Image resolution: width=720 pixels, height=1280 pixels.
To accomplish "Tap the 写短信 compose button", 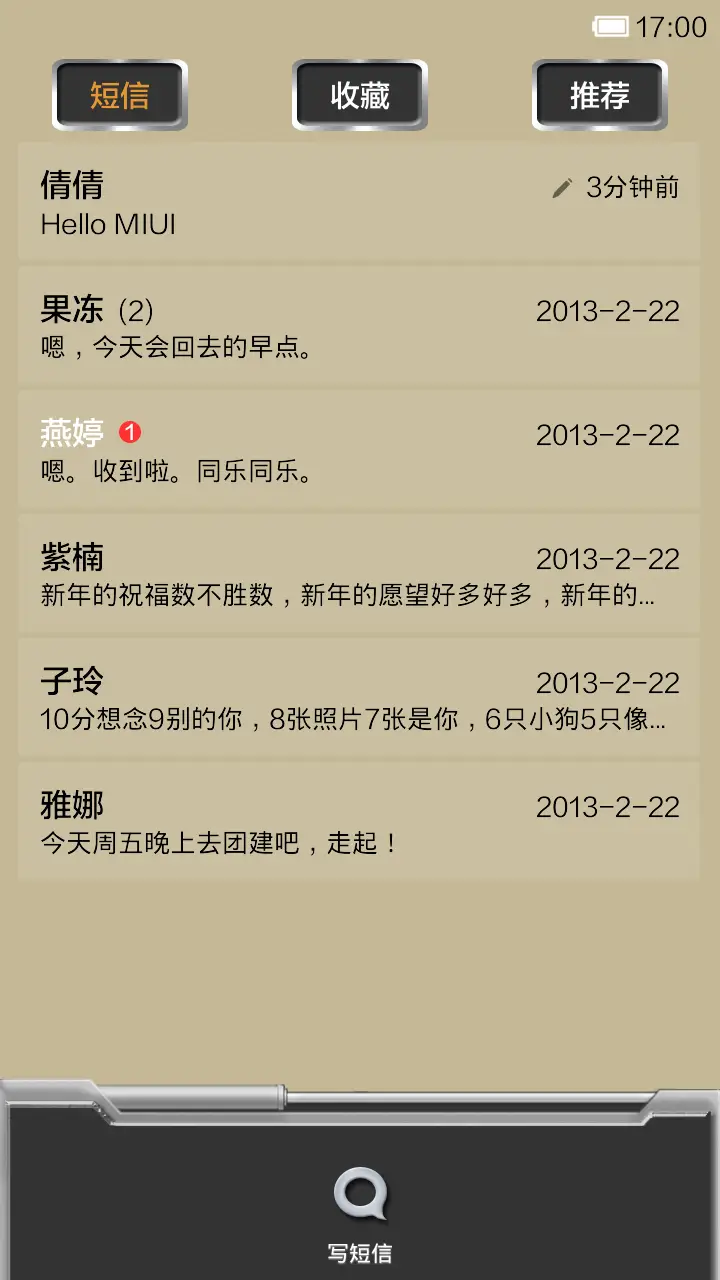I will (x=360, y=1215).
